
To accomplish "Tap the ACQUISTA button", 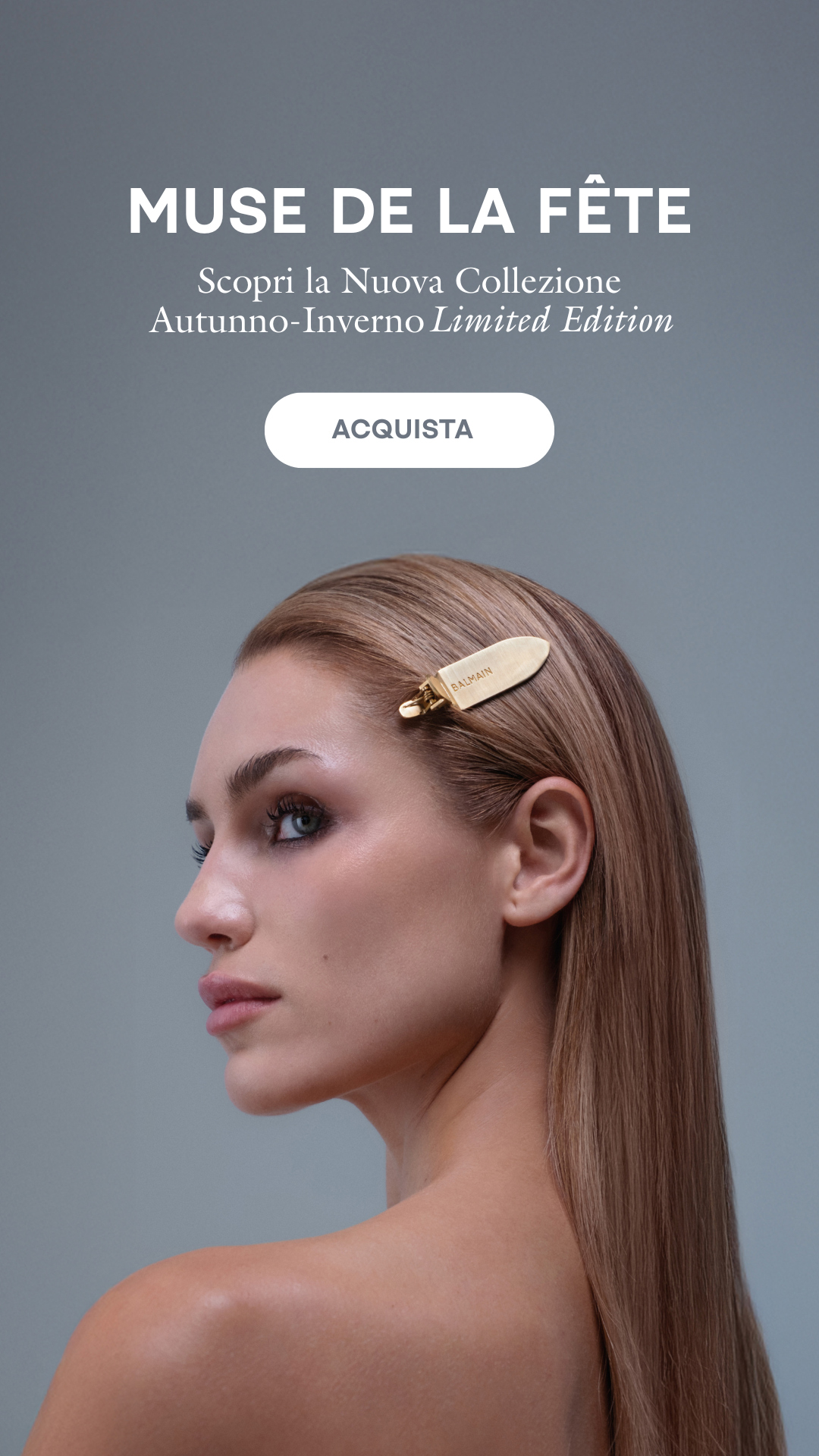I will point(409,430).
